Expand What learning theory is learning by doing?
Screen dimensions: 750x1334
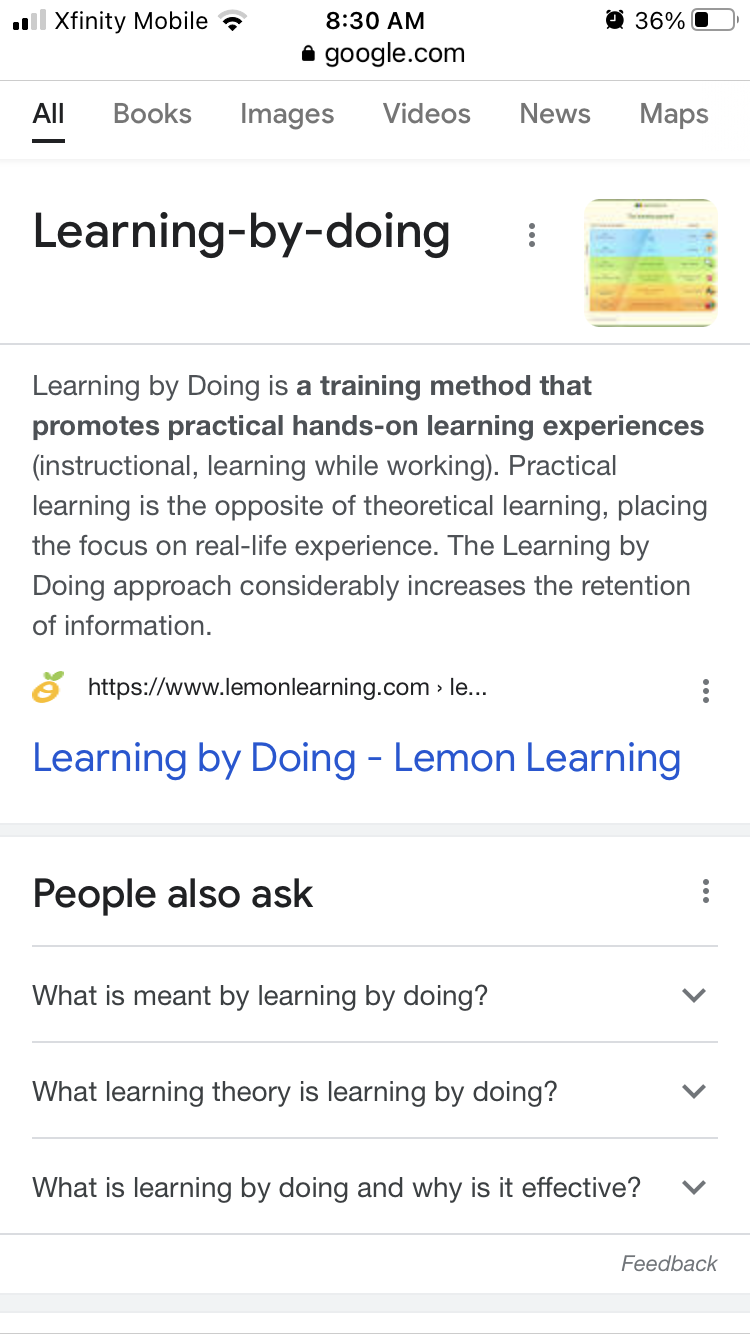(x=375, y=1091)
